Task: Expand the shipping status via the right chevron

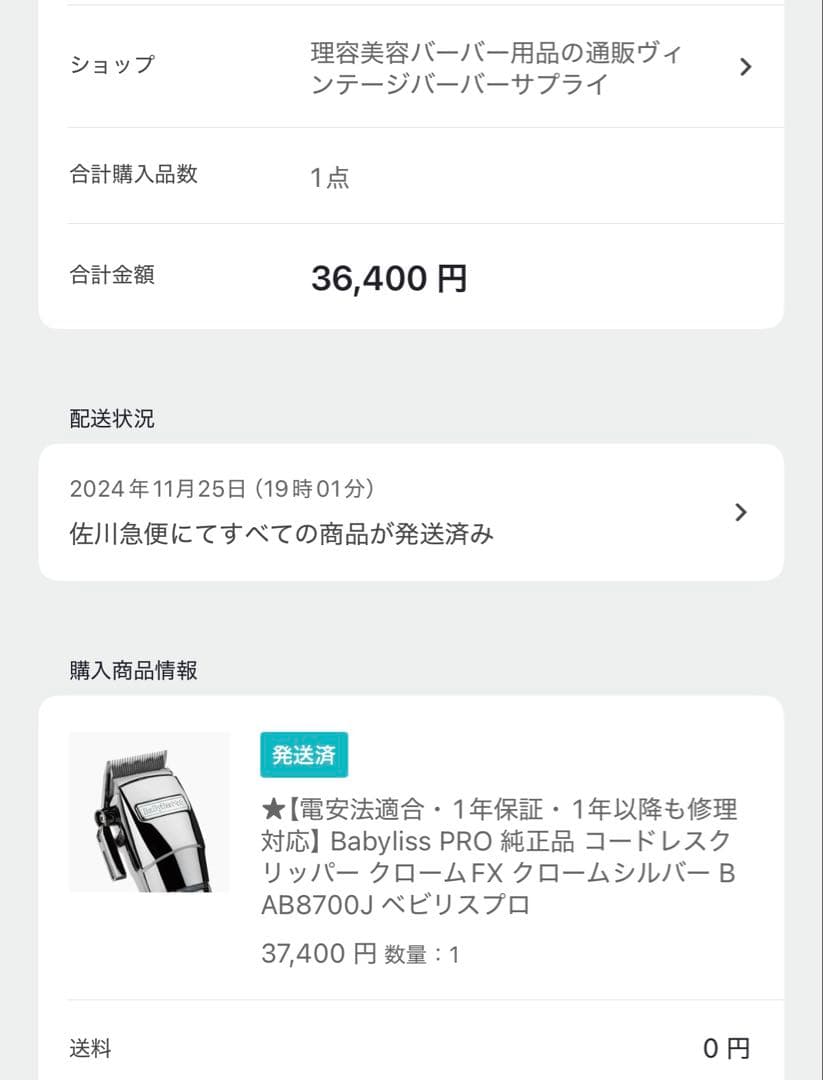Action: tap(741, 511)
